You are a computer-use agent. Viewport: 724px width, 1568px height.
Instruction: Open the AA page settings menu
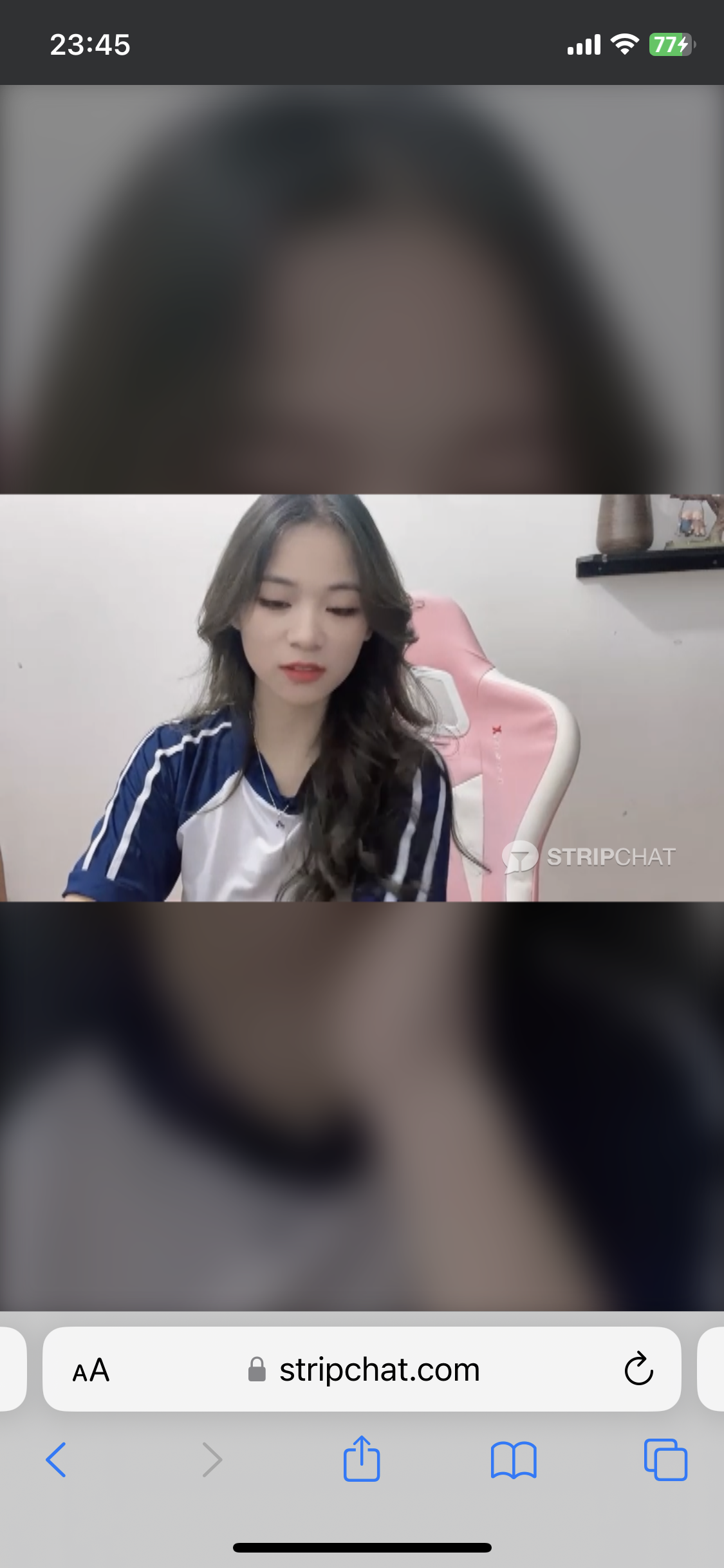pos(91,1370)
